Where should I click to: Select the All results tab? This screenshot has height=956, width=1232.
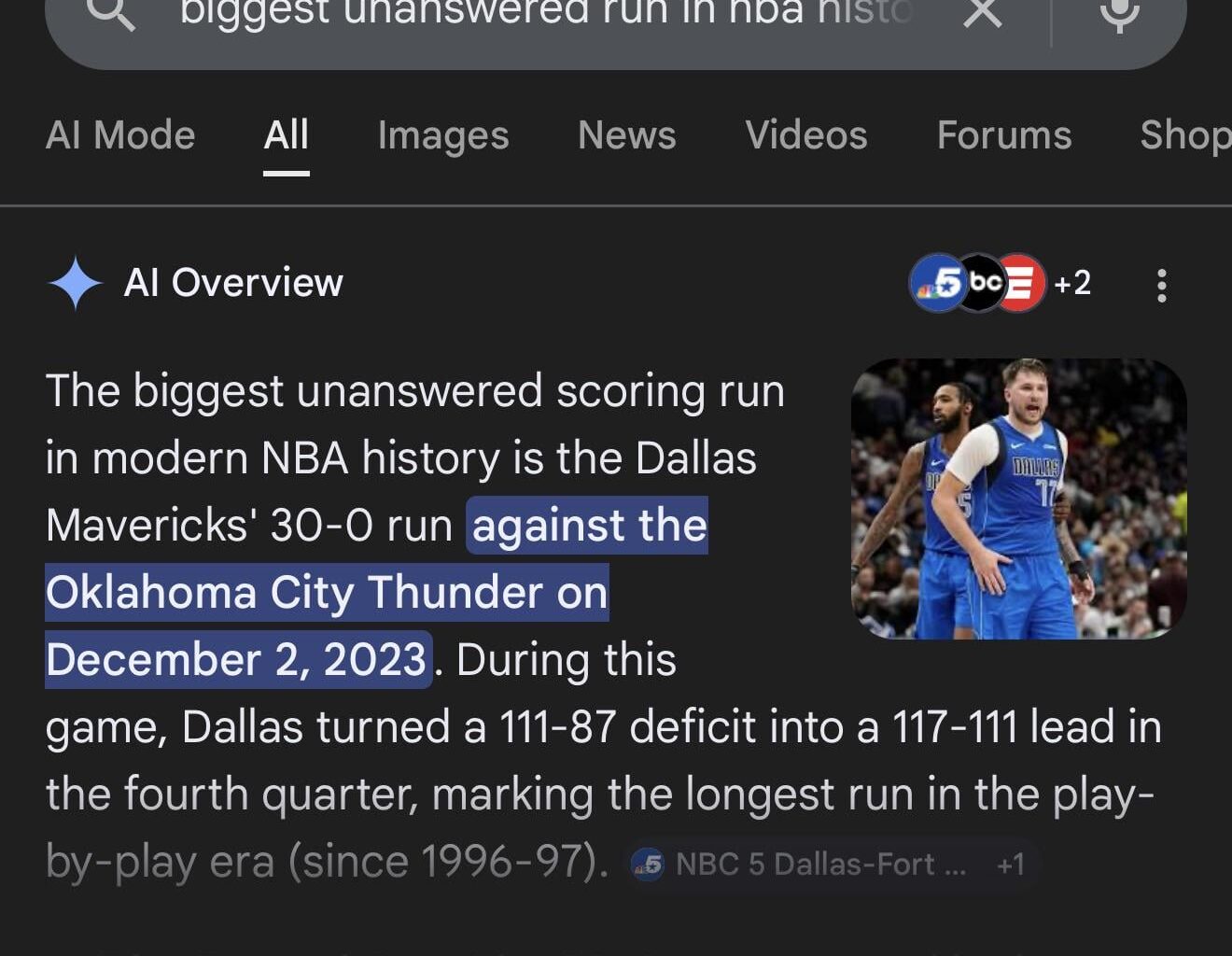(286, 135)
